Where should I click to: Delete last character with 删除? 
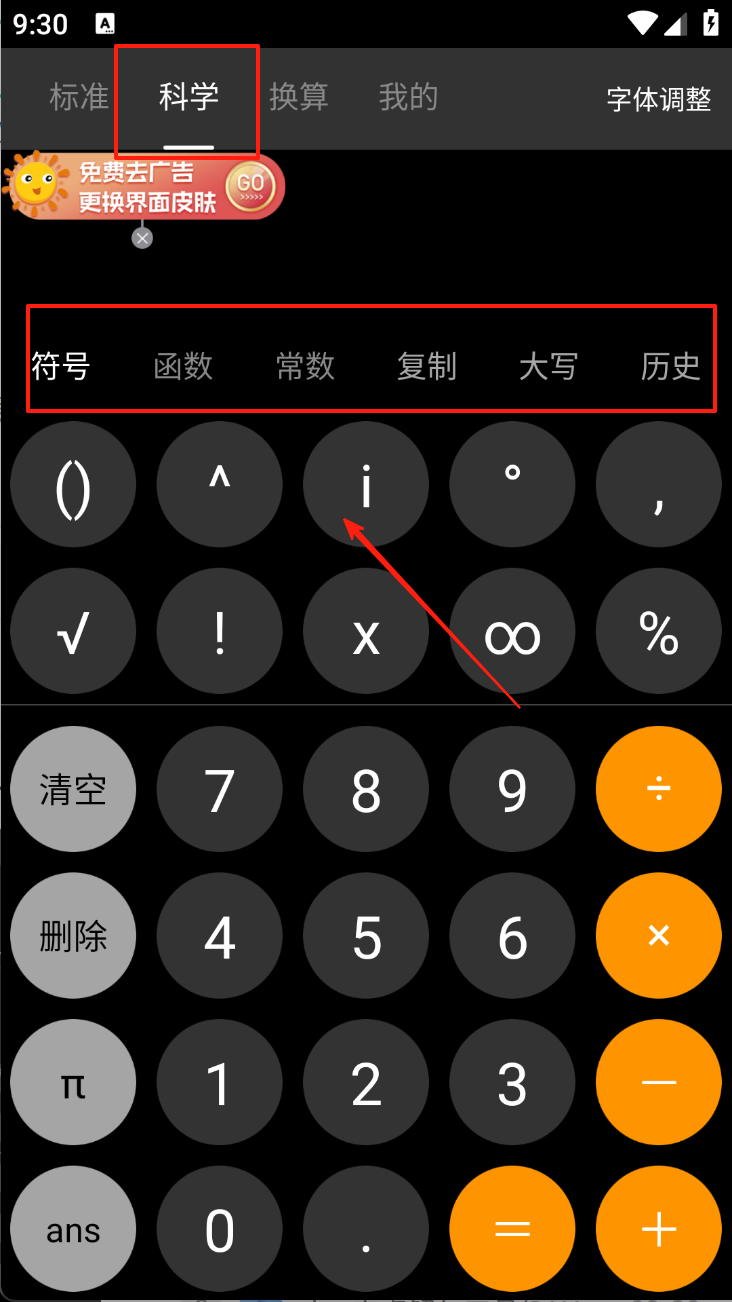[x=73, y=937]
